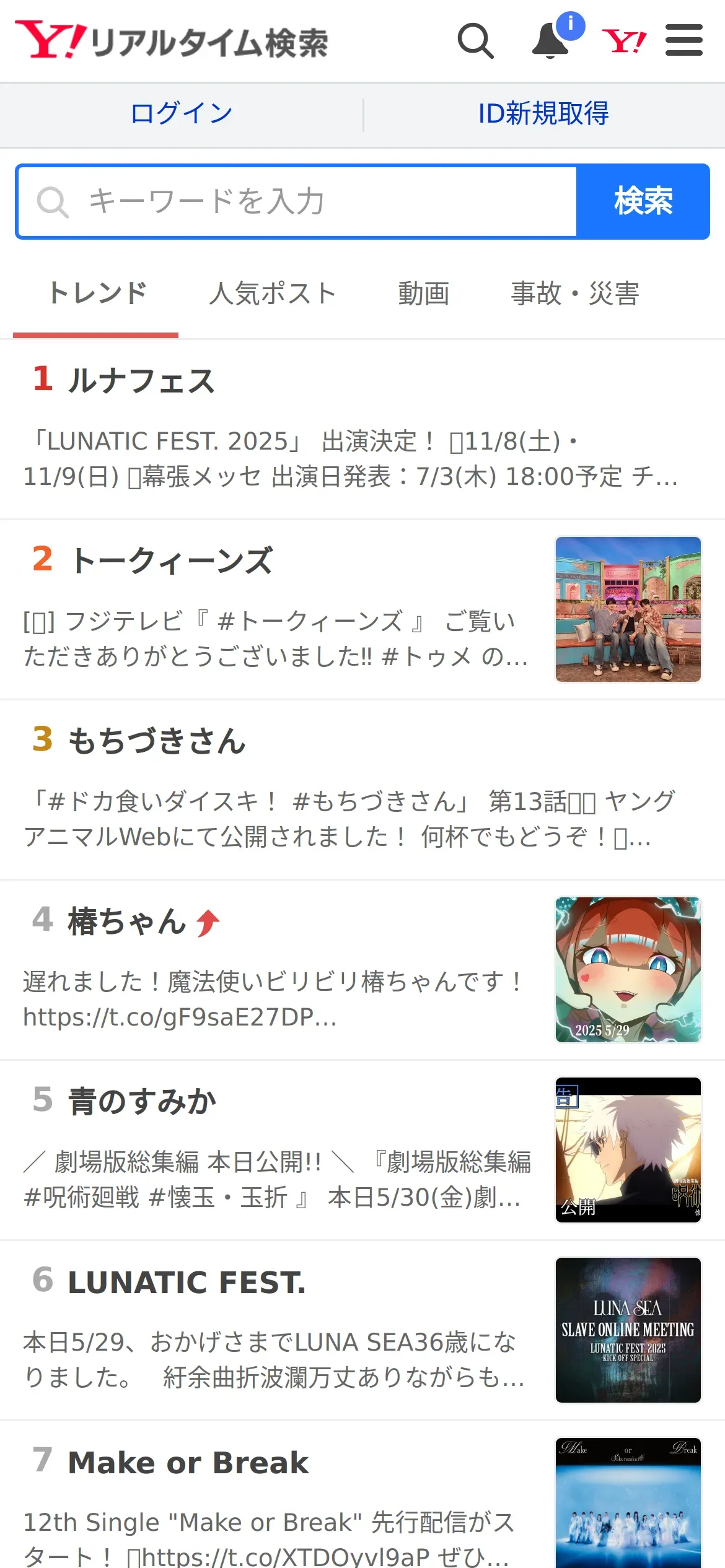The image size is (725, 1568).
Task: Open the Yahoo! リアルタイム検索 logo
Action: 172,41
